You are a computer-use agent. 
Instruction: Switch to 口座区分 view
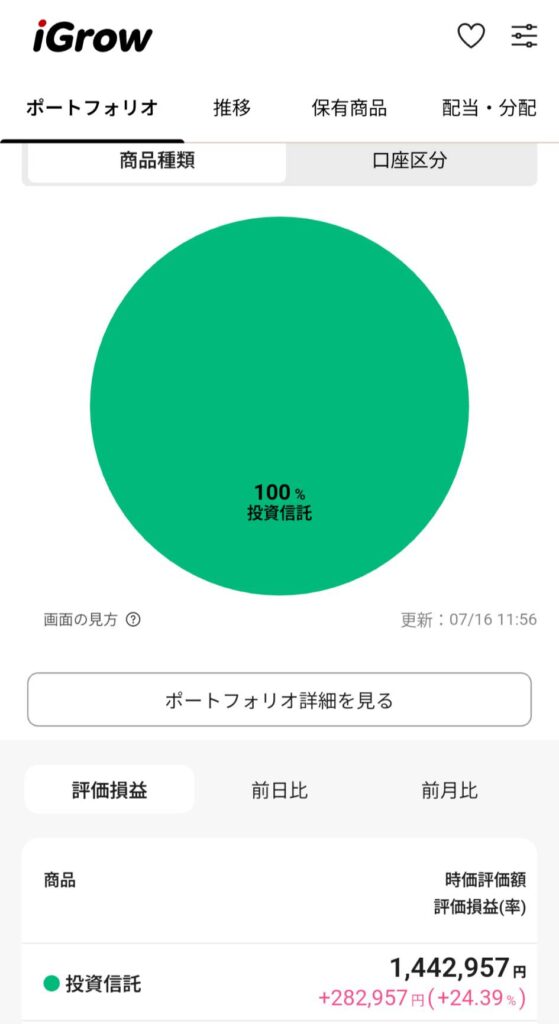click(410, 161)
